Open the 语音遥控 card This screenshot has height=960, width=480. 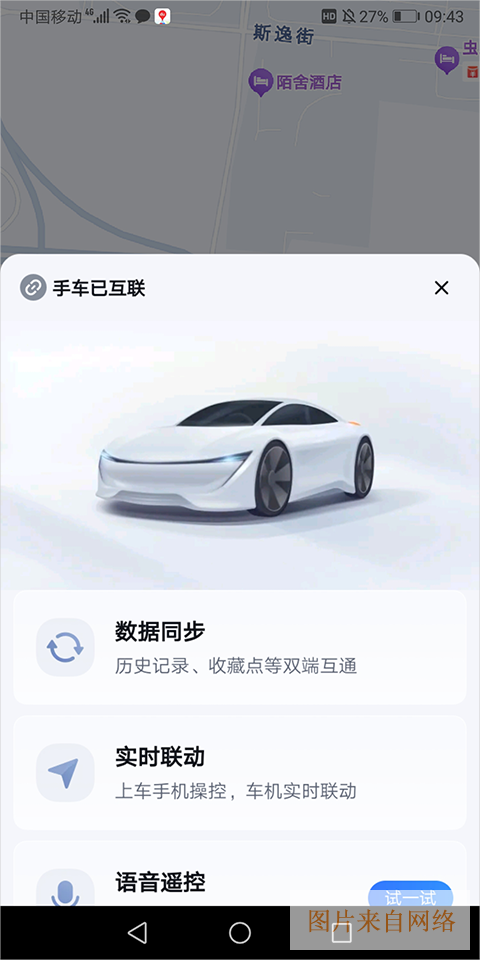tap(240, 874)
